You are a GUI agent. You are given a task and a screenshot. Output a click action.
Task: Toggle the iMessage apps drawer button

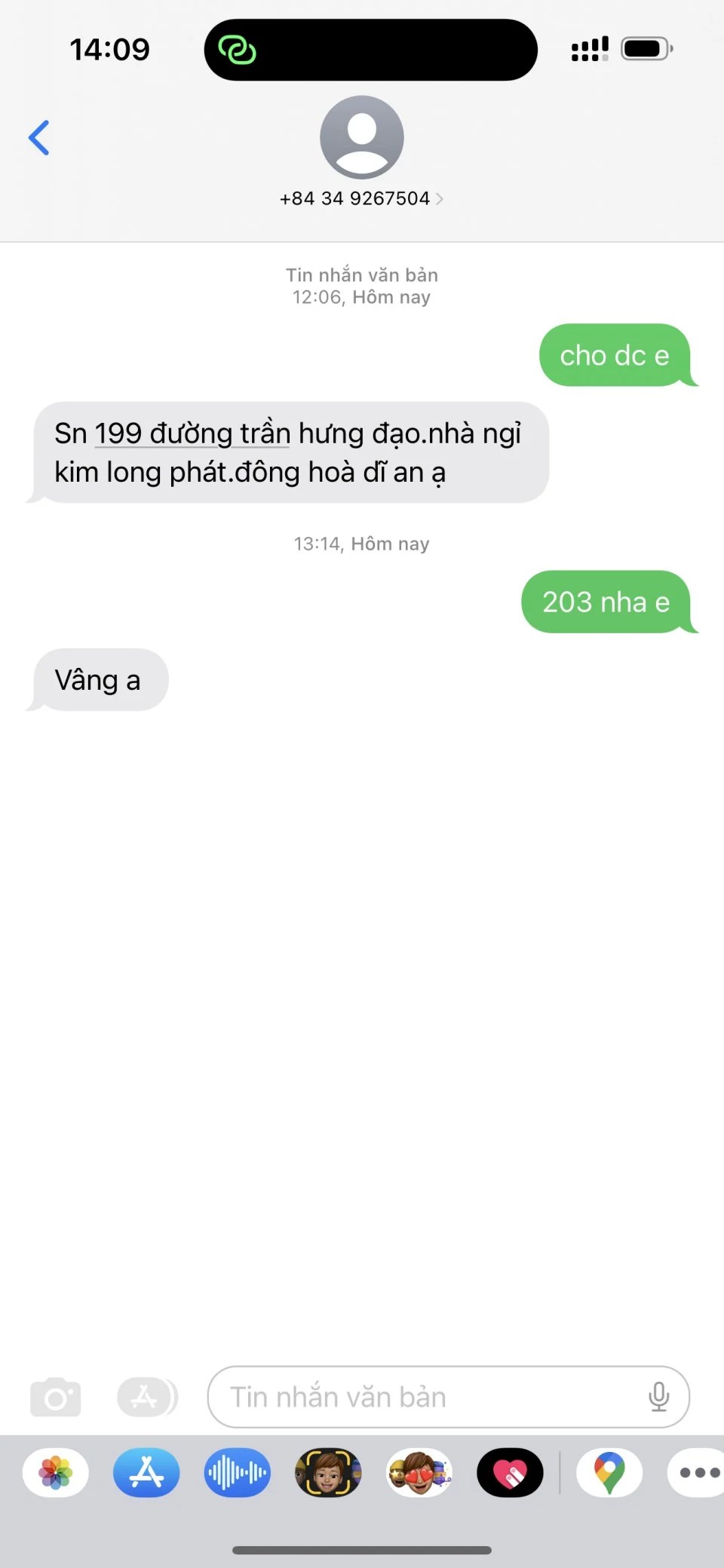click(x=146, y=1398)
